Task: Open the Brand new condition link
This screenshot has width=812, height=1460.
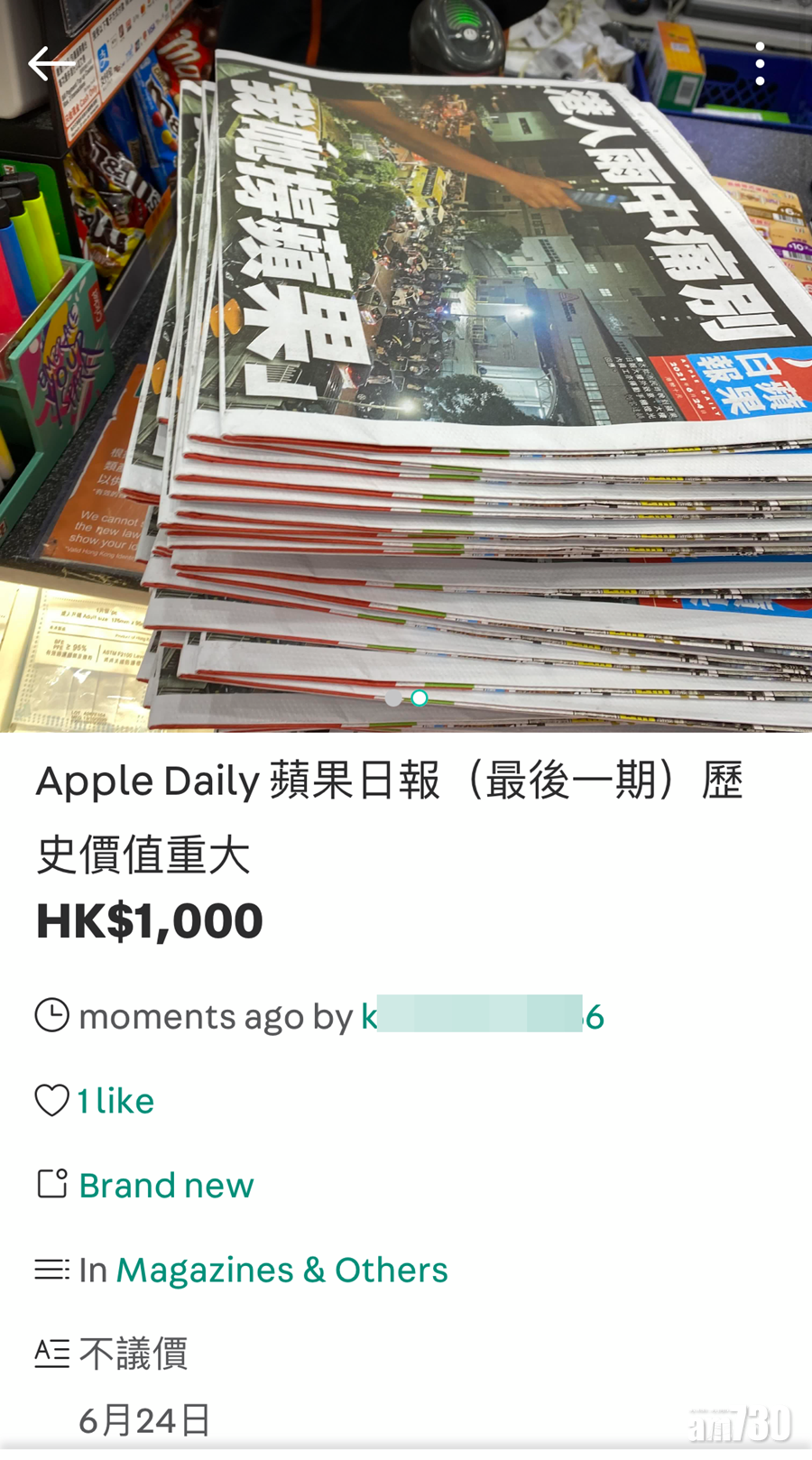Action: point(166,1185)
